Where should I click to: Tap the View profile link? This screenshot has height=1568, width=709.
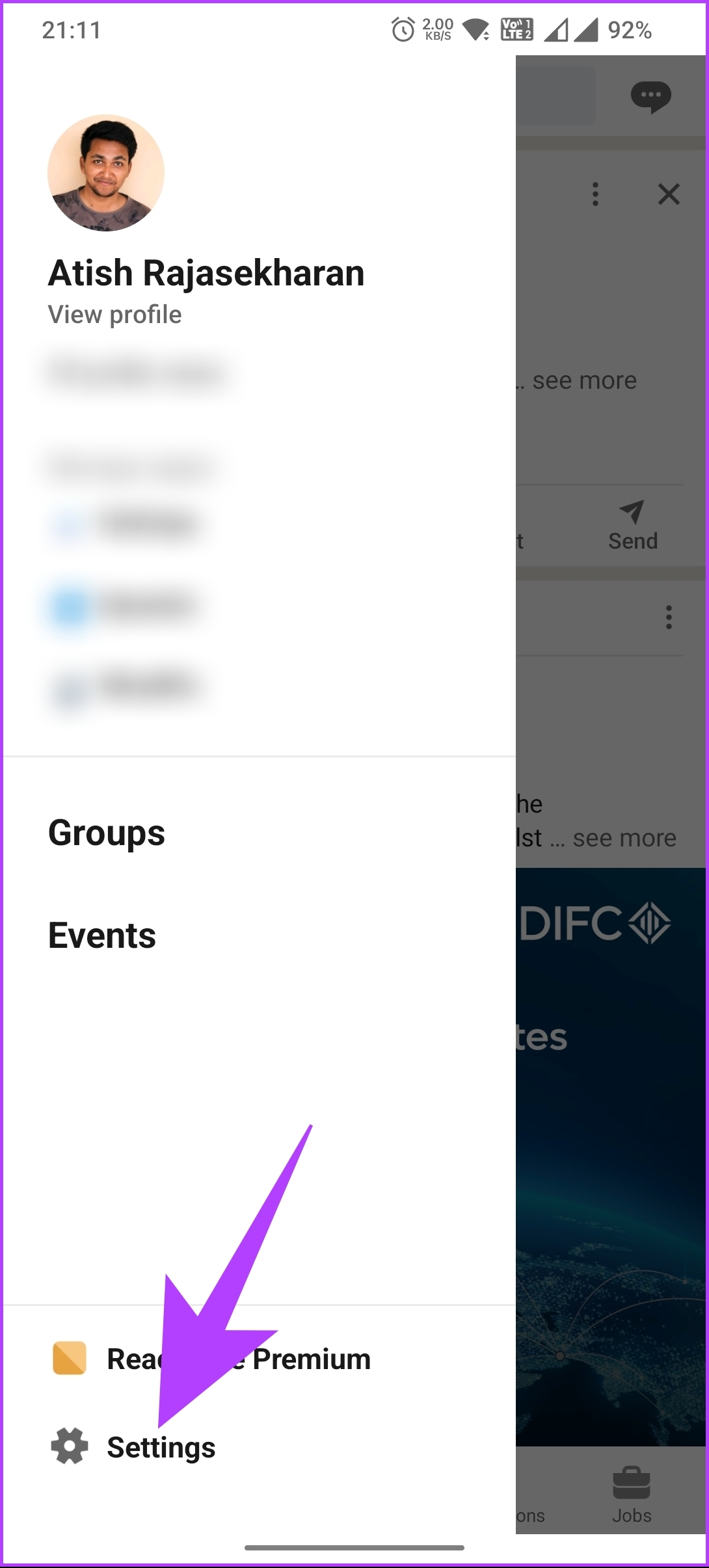[115, 315]
